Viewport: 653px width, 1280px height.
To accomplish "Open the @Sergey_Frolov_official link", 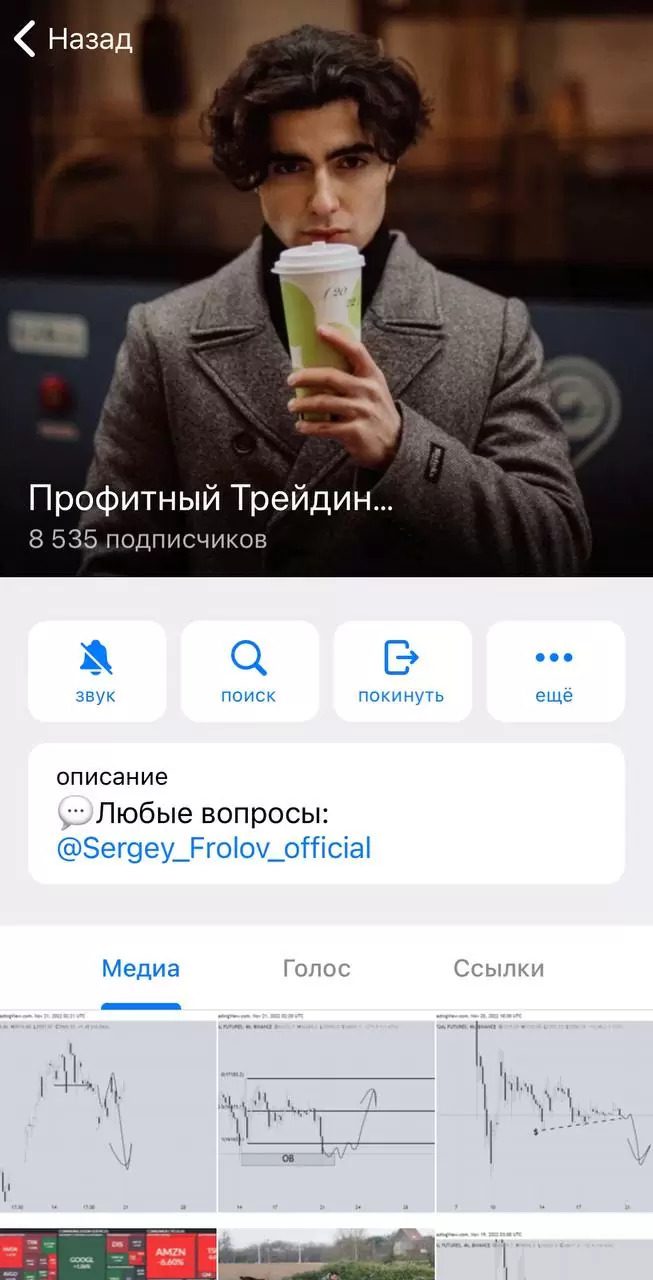I will [x=214, y=849].
